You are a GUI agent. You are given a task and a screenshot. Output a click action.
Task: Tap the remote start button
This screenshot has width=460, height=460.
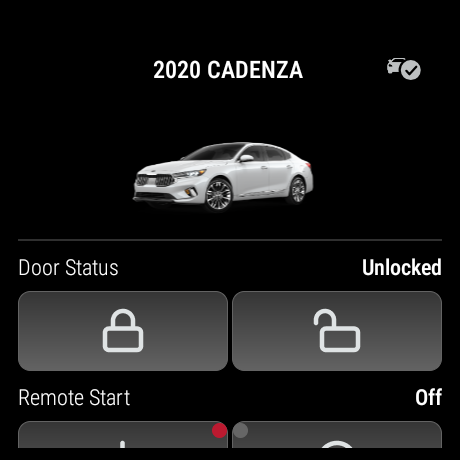click(x=123, y=435)
